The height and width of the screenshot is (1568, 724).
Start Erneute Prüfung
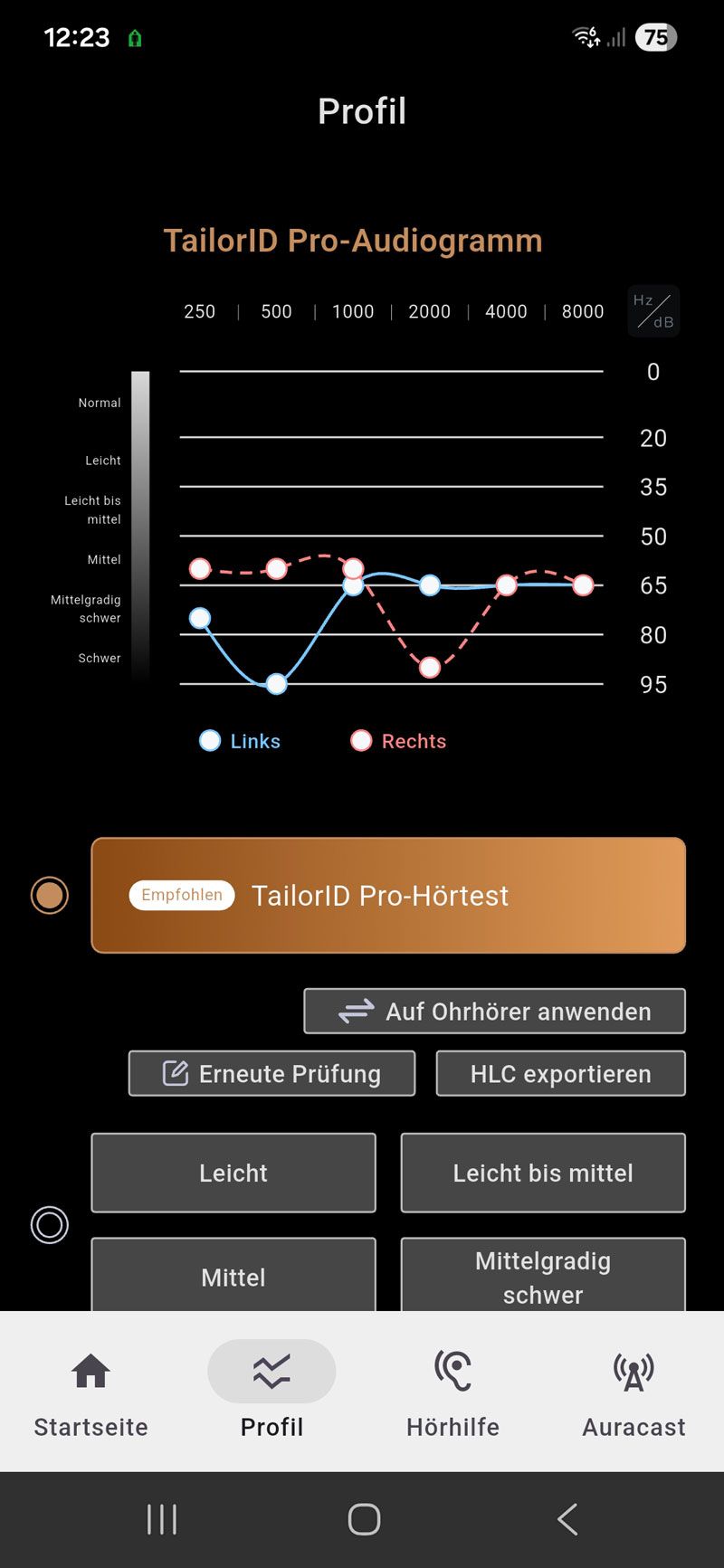[x=271, y=1073]
